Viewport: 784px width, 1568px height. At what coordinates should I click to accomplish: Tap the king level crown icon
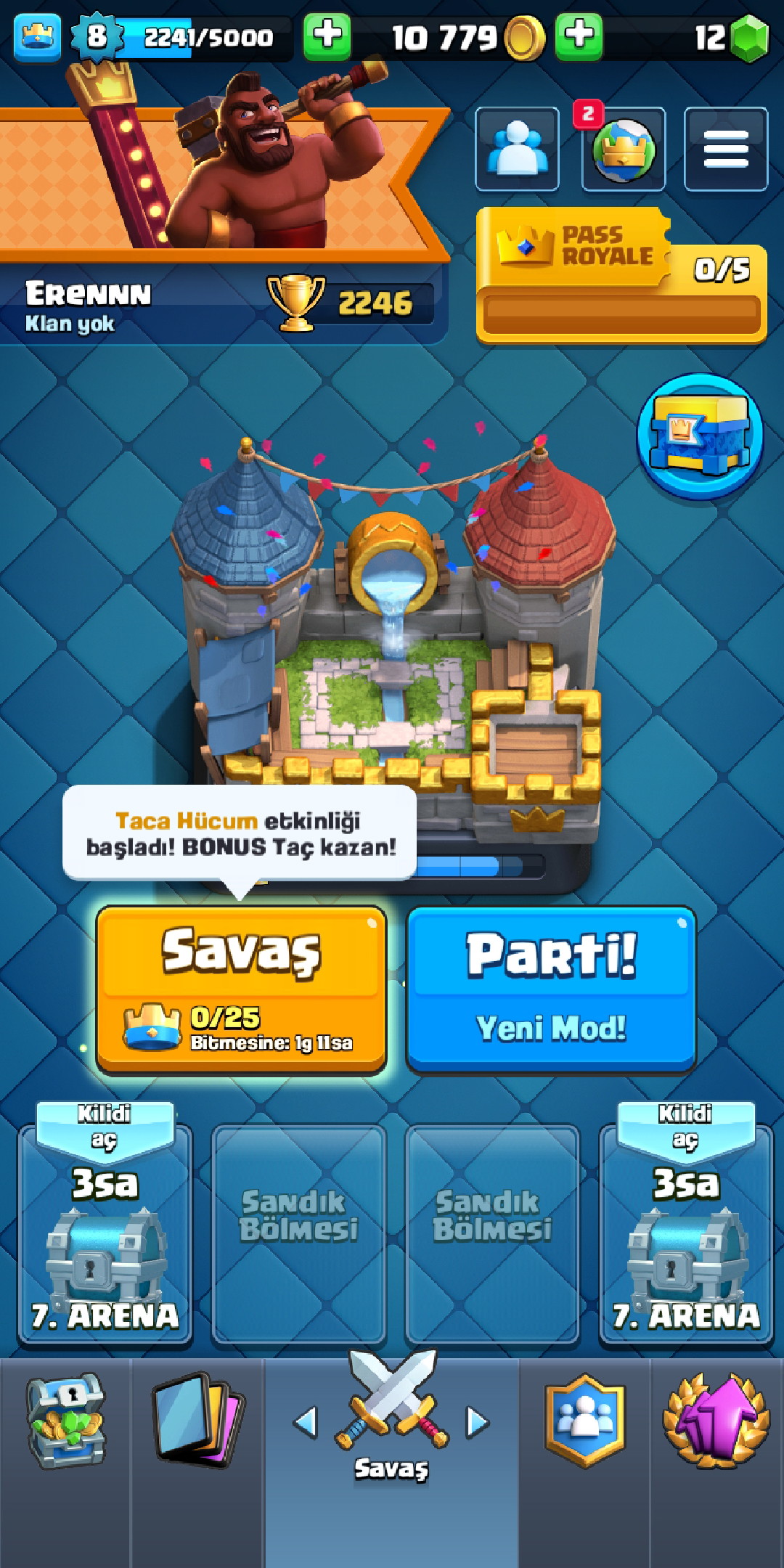37,36
